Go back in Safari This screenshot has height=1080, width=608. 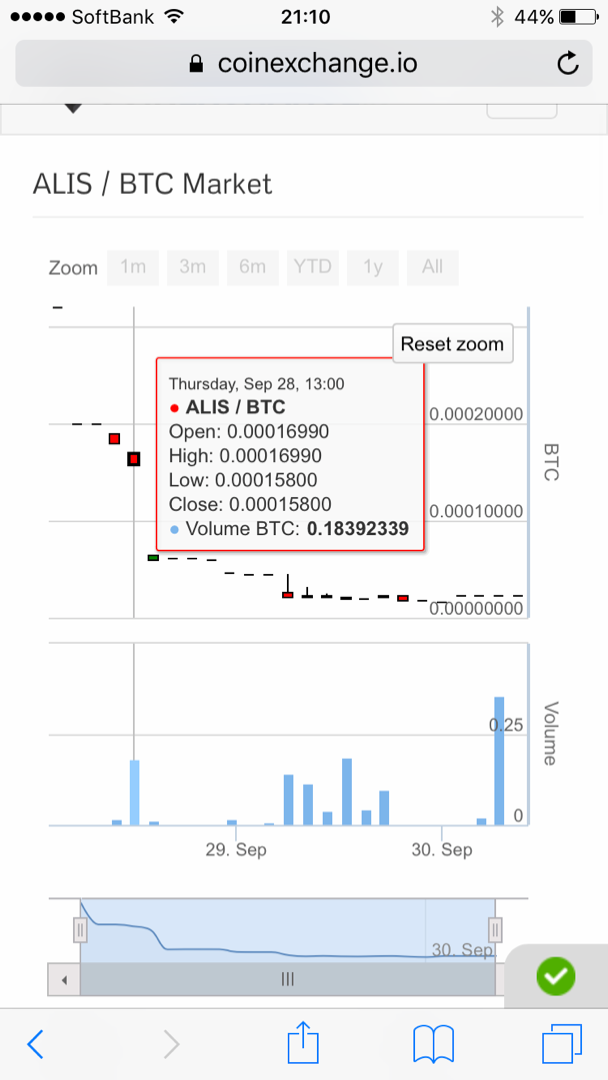[x=35, y=1044]
